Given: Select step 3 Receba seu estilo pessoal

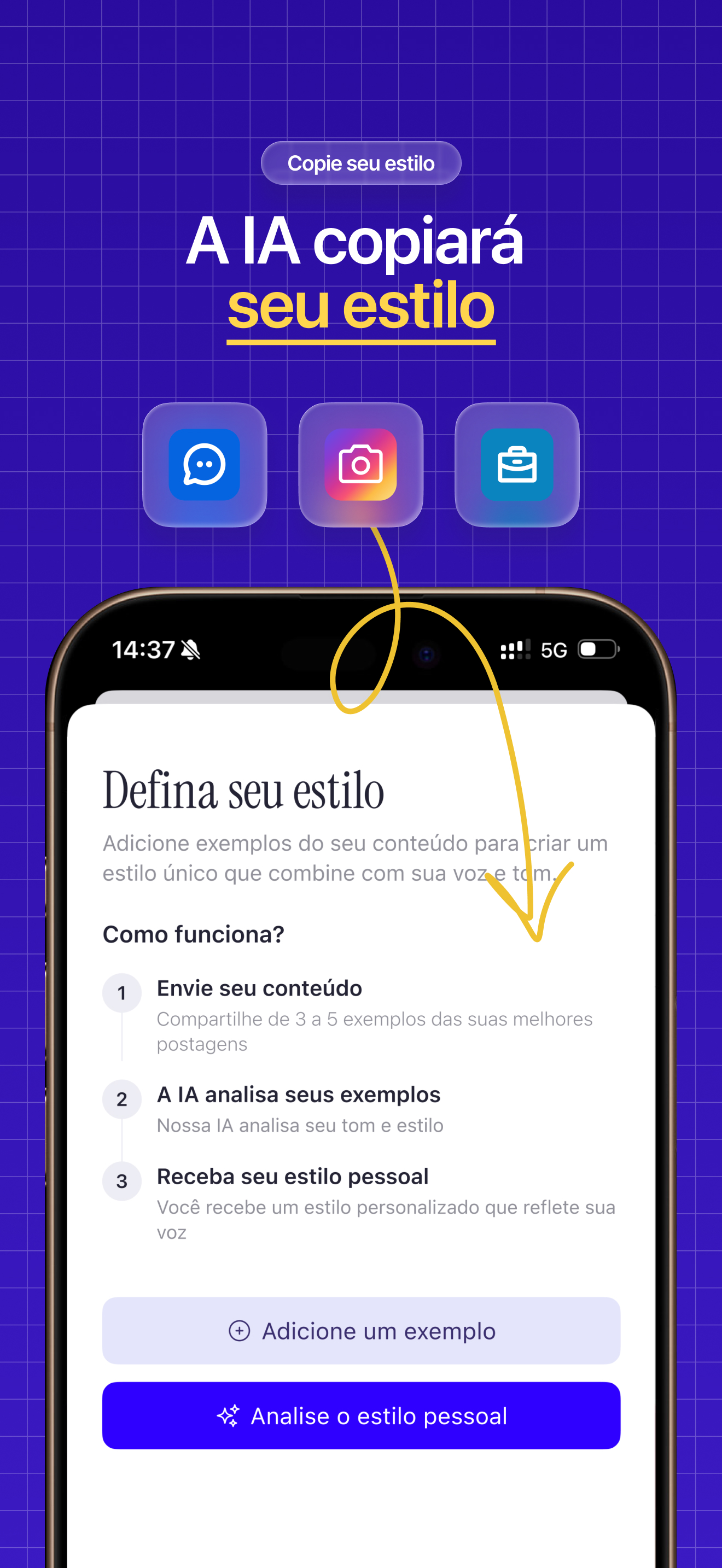Looking at the screenshot, I should [293, 1176].
